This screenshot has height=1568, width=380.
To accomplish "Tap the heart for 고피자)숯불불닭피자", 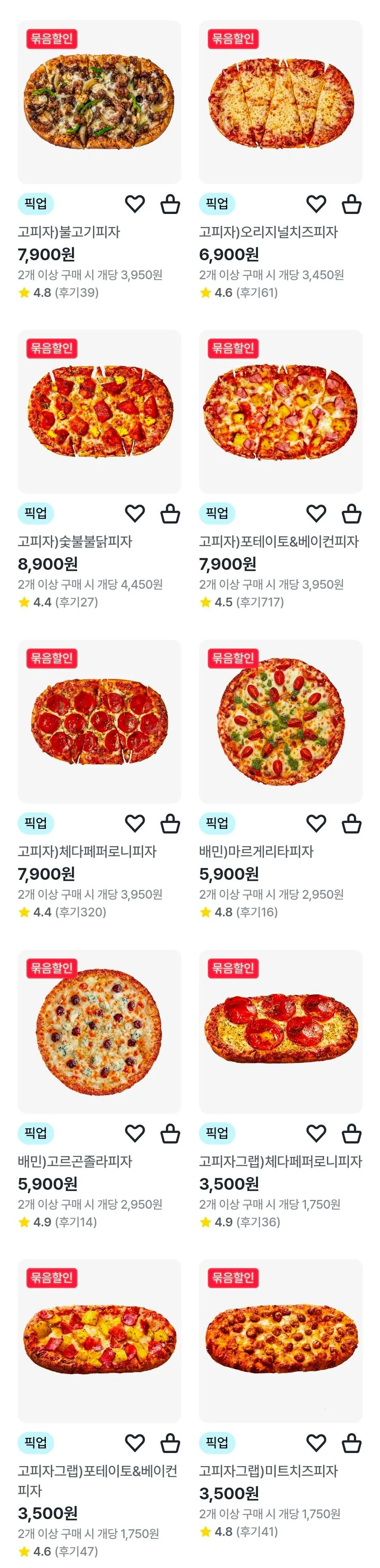I will click(135, 514).
